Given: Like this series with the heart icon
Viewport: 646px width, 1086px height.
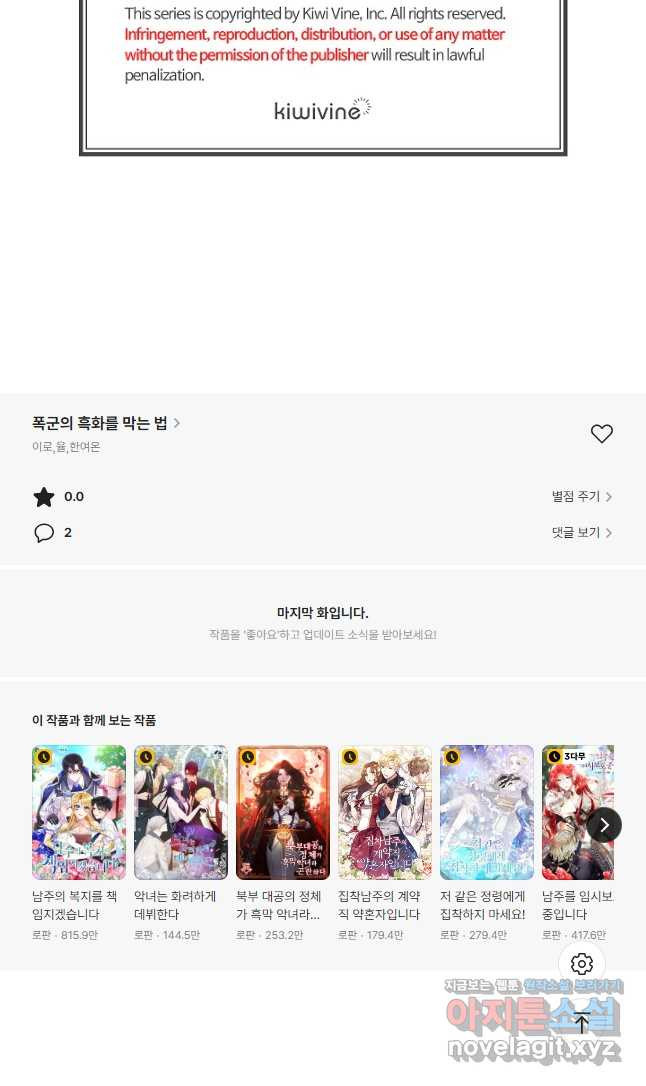Looking at the screenshot, I should 602,434.
